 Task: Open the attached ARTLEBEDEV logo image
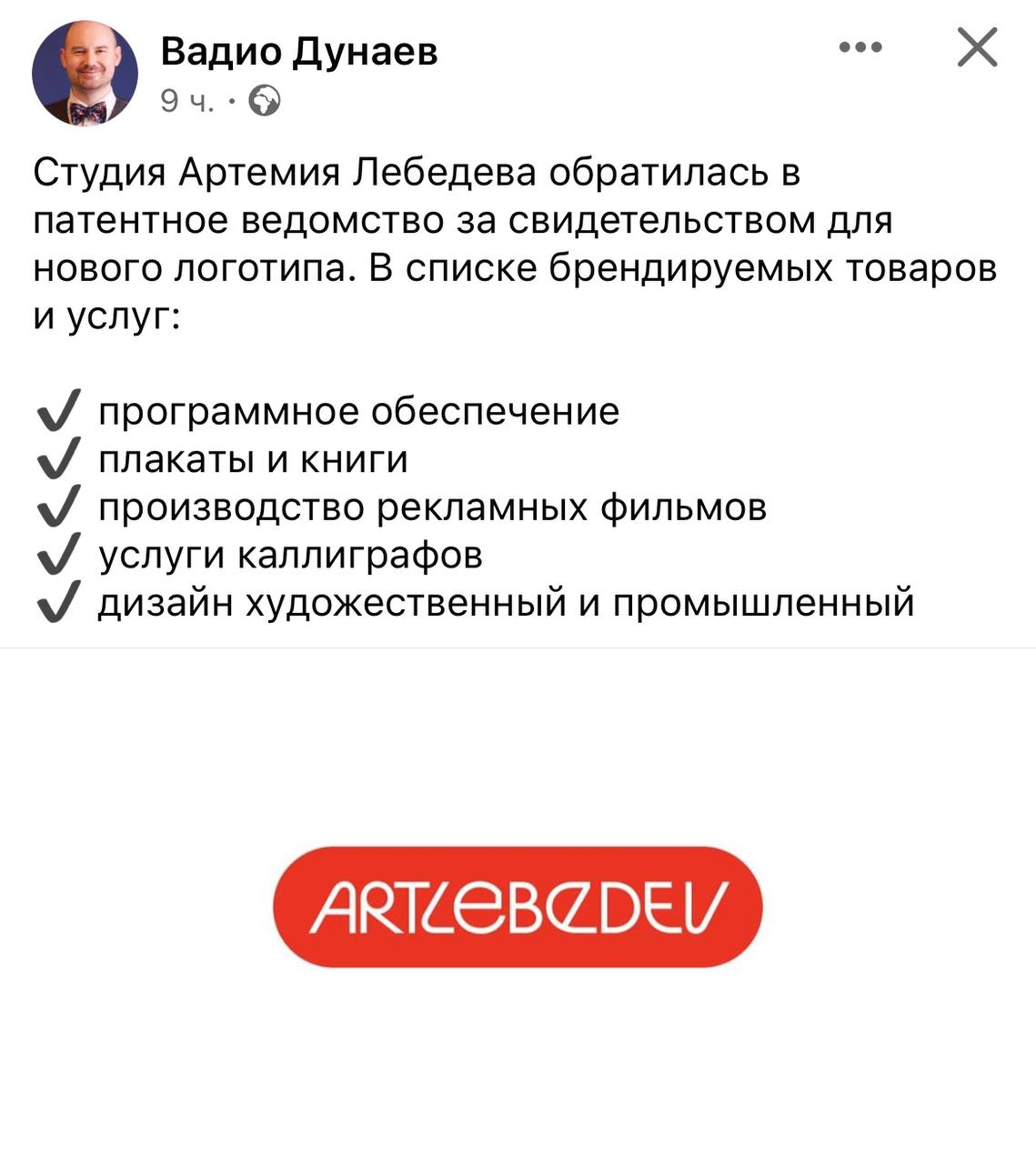pyautogui.click(x=518, y=907)
